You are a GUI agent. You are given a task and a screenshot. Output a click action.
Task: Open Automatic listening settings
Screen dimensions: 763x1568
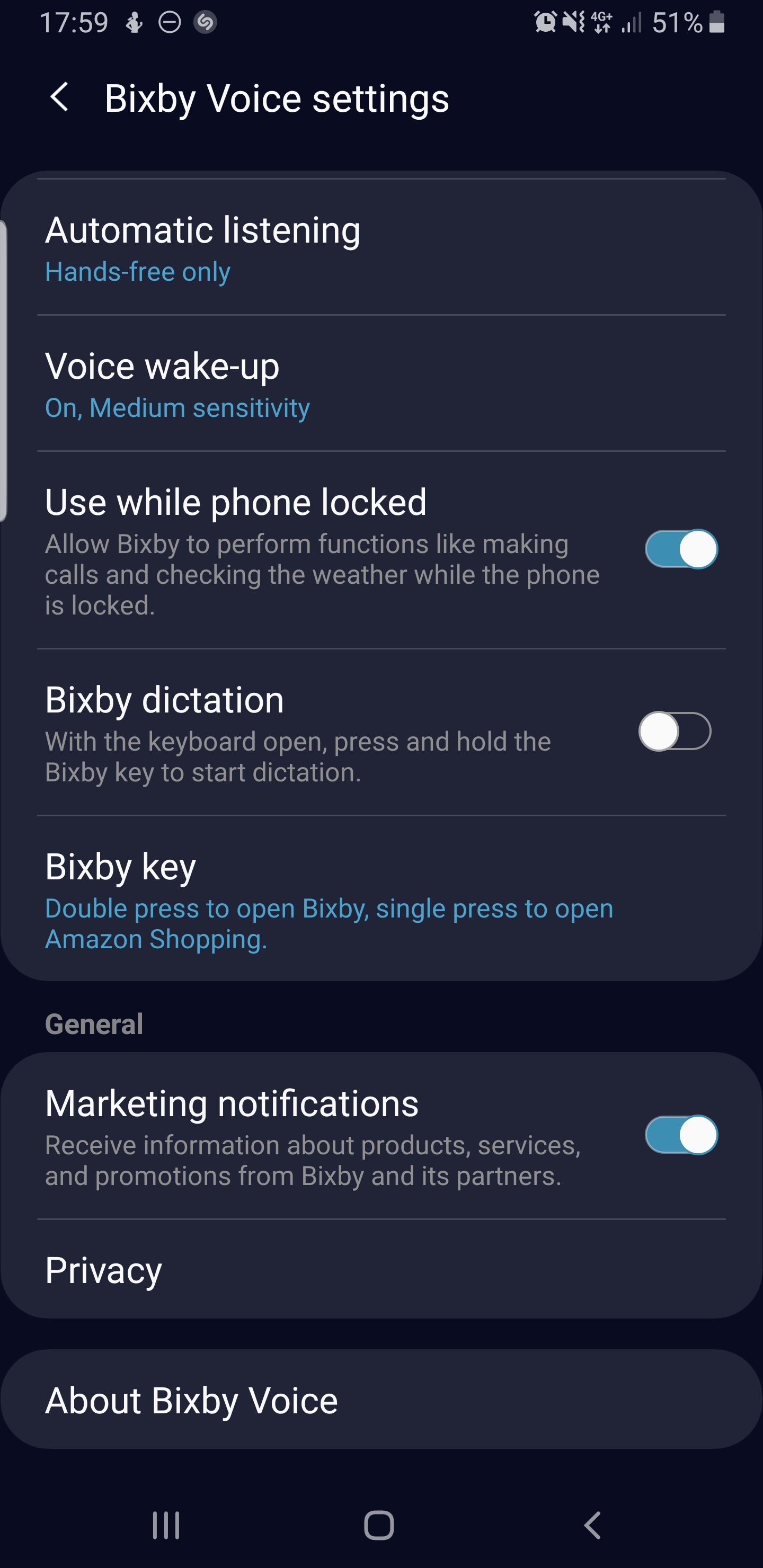pyautogui.click(x=381, y=247)
